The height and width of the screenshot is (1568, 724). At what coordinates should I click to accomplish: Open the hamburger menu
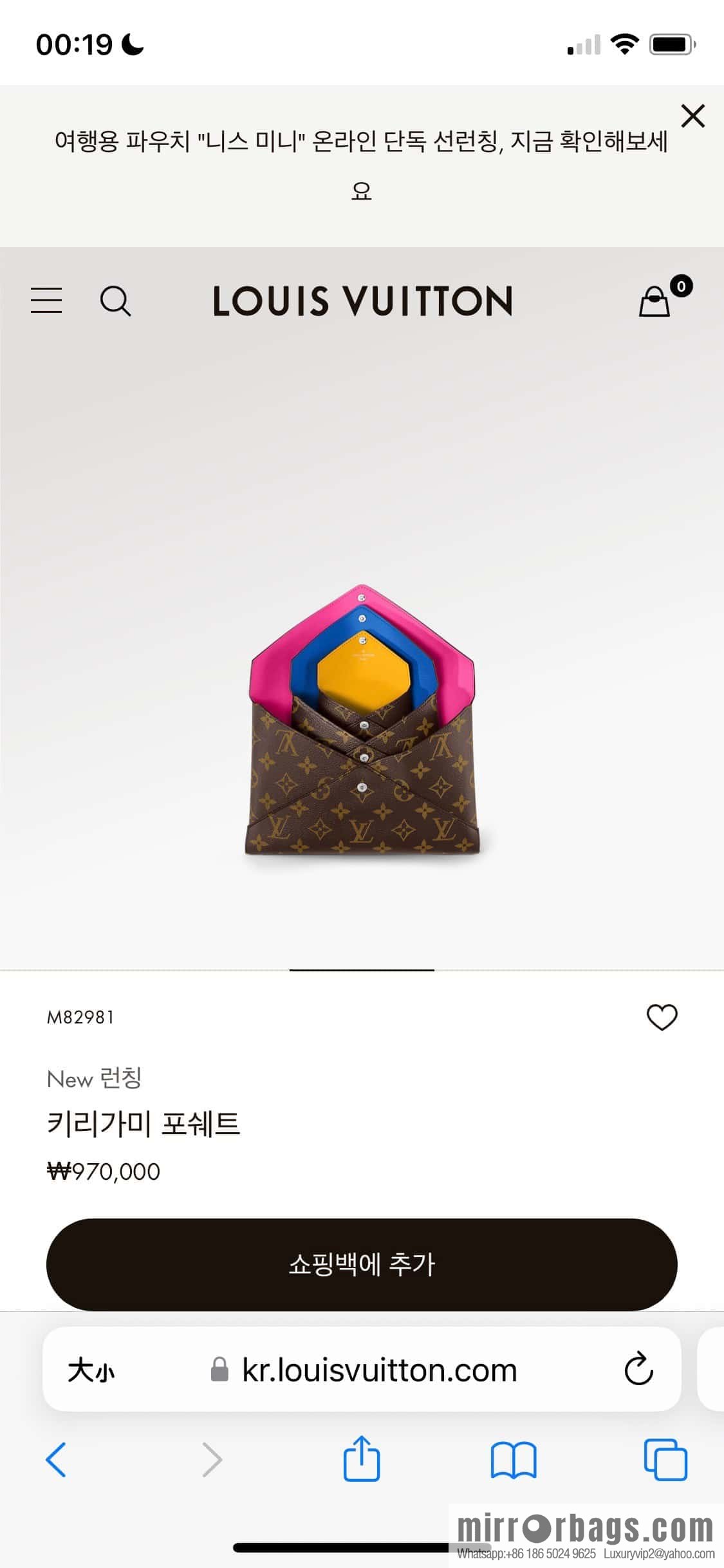click(46, 301)
